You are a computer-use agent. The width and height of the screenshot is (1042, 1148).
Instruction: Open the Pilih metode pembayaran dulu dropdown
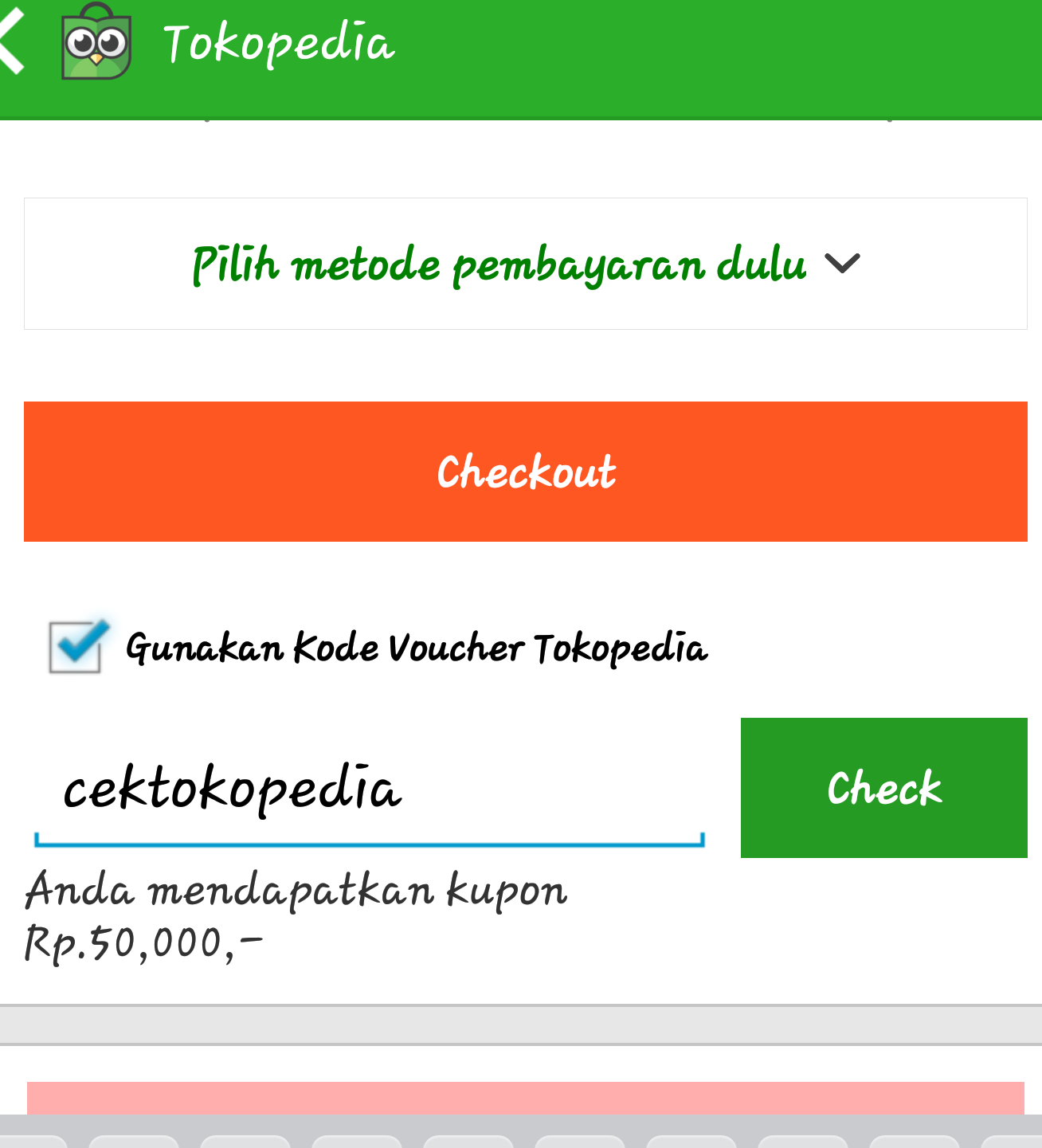525,264
